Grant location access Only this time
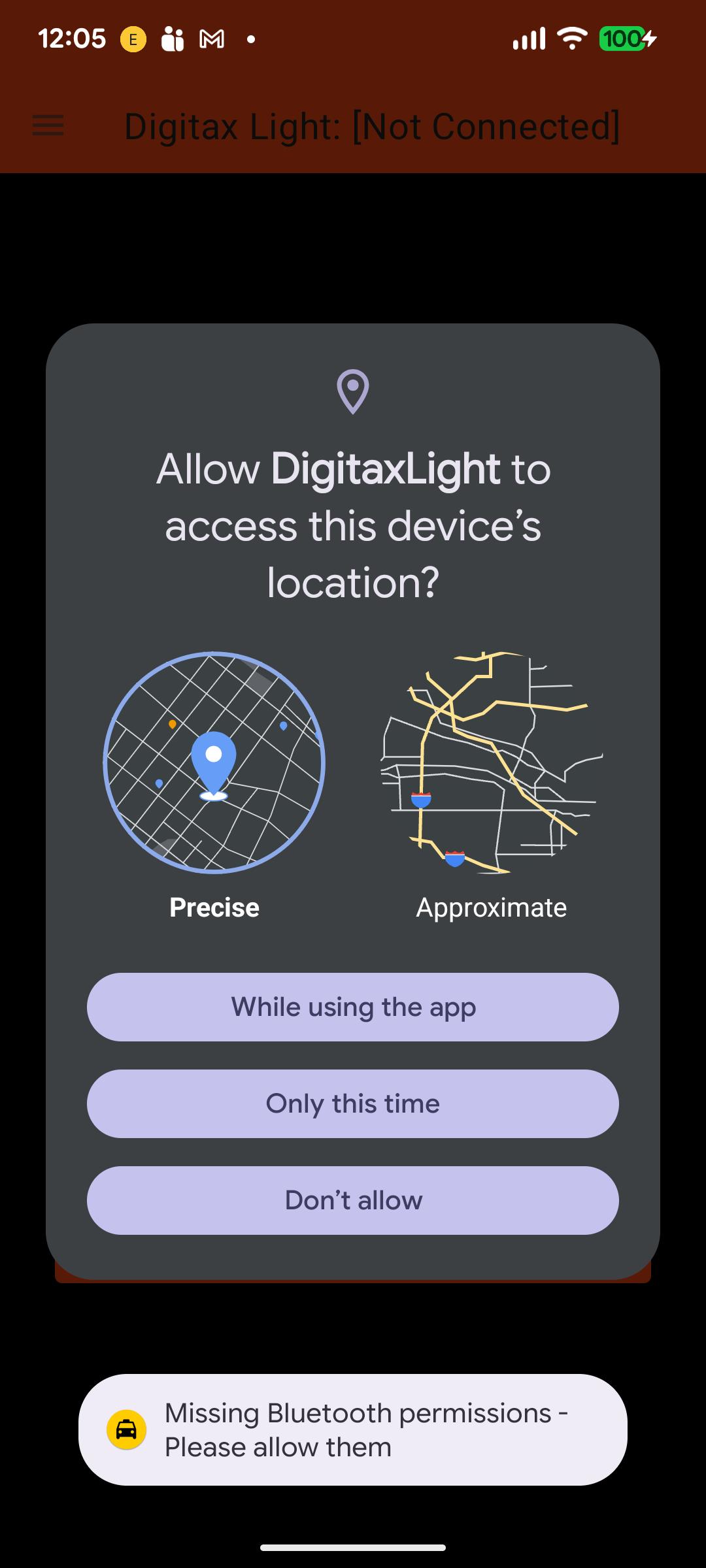The height and width of the screenshot is (1568, 706). click(x=353, y=1103)
